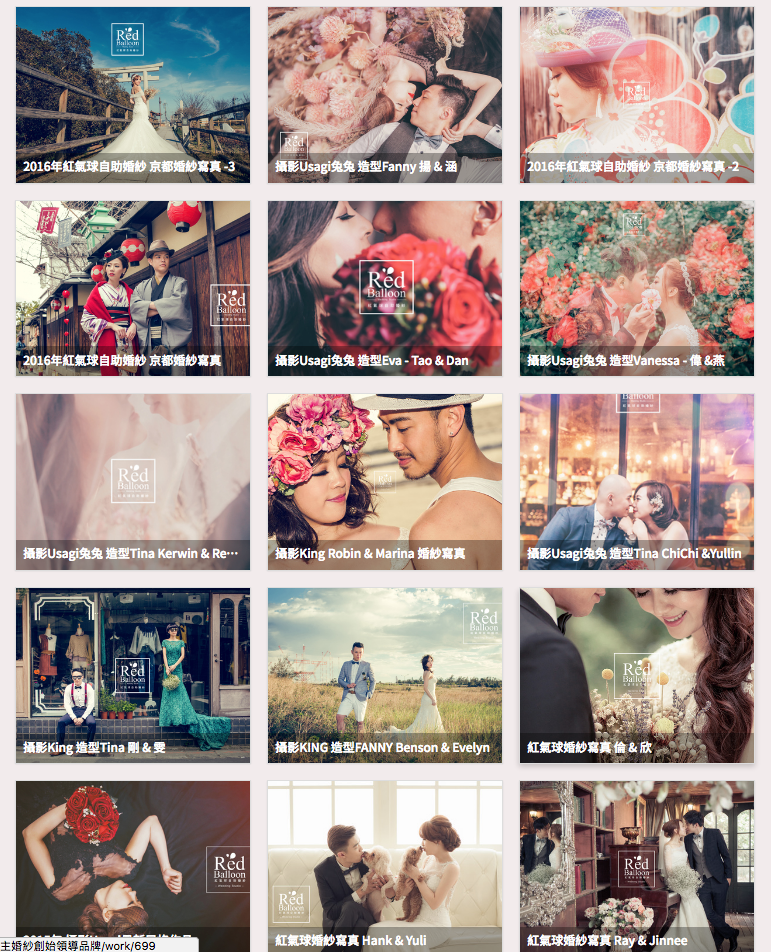
Task: Open the Ray & Jinnee album
Action: coord(637,865)
